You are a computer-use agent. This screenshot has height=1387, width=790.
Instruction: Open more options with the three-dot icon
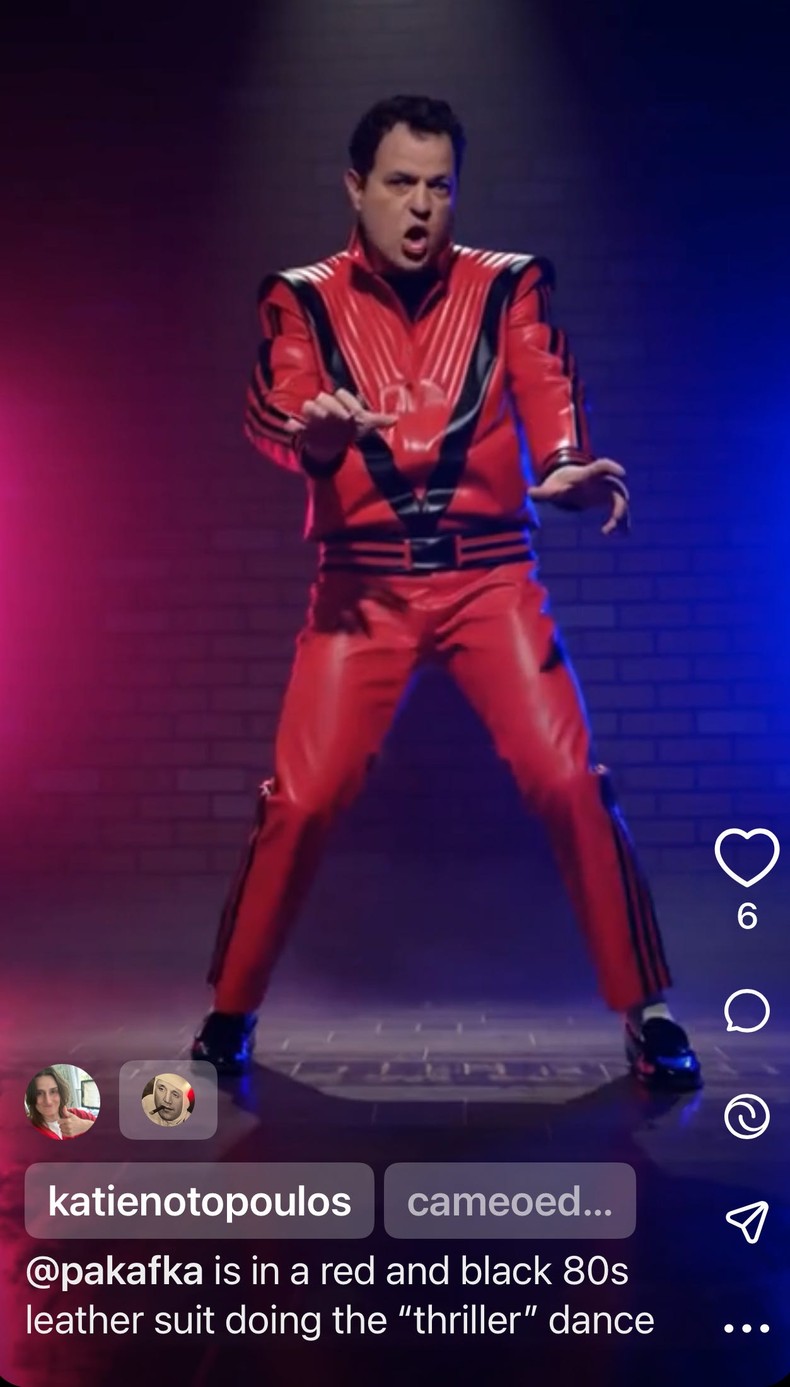pos(745,1329)
